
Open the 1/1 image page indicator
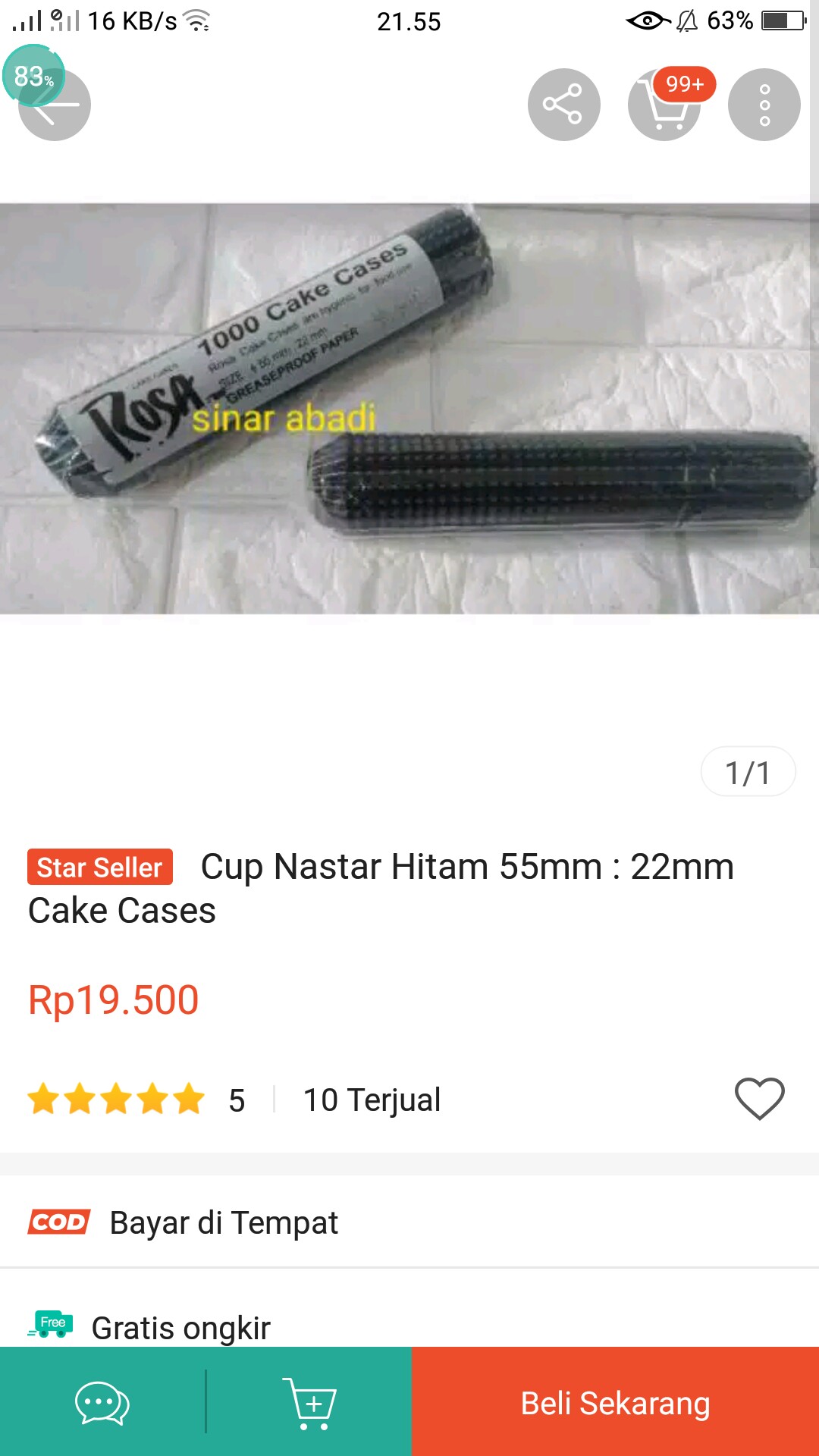(x=748, y=772)
